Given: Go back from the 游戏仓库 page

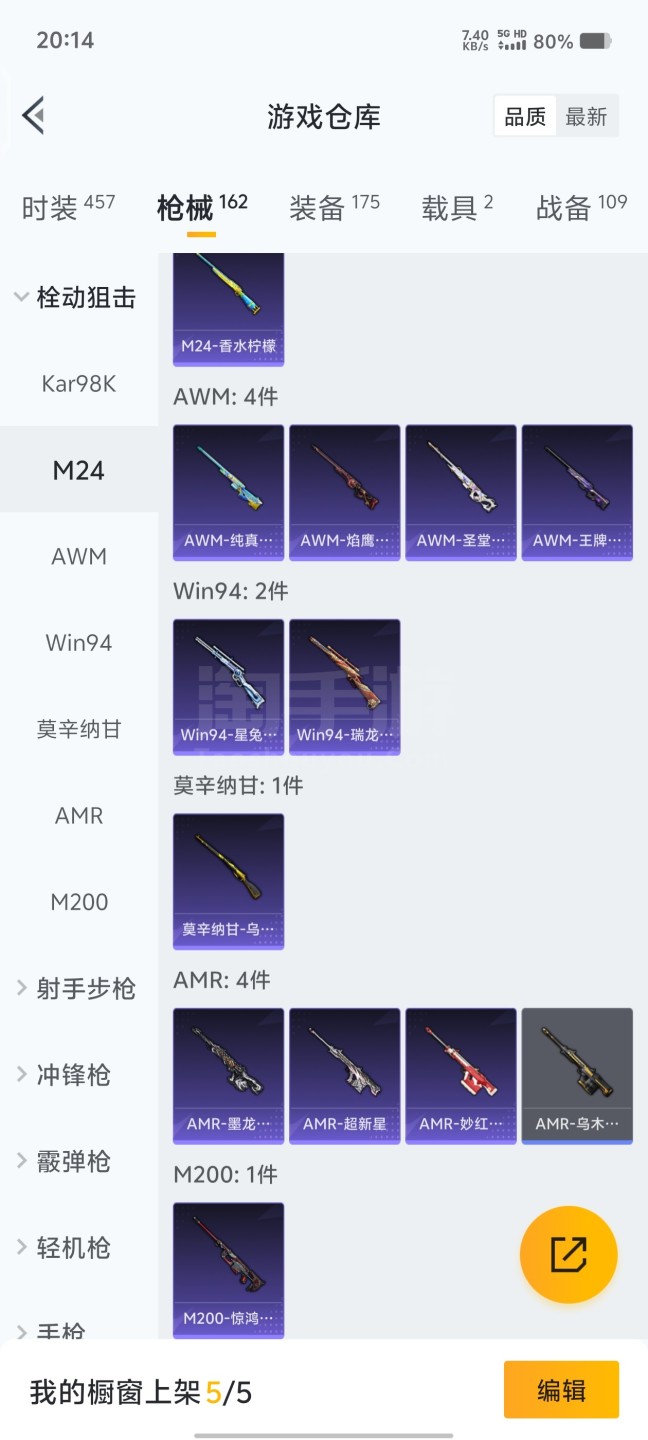Looking at the screenshot, I should tap(34, 116).
